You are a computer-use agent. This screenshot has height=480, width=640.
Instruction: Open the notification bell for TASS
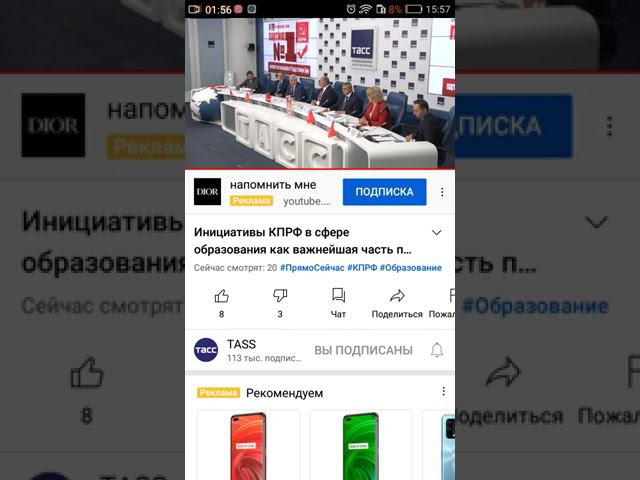click(x=437, y=350)
